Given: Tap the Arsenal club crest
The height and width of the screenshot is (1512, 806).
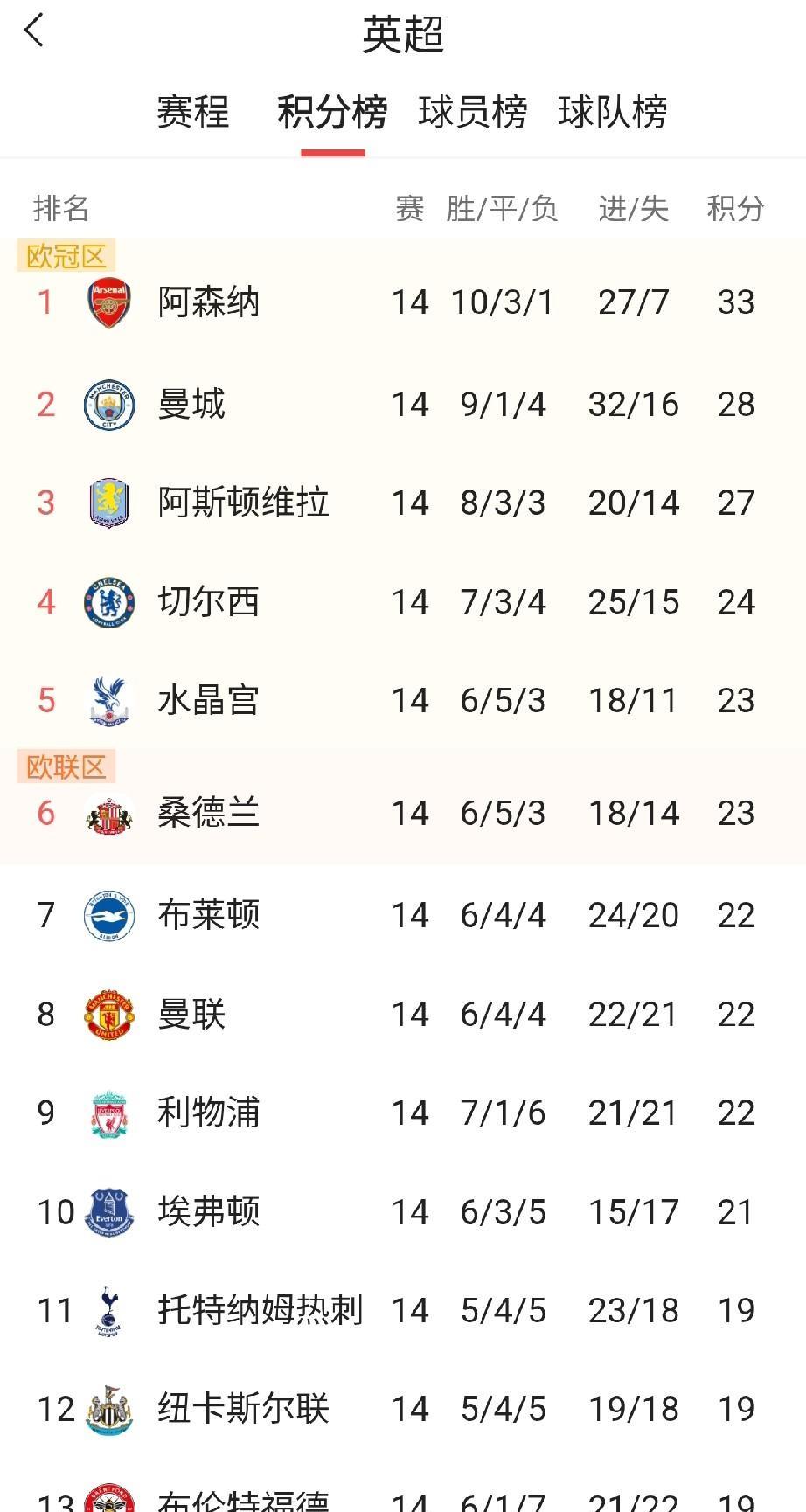Looking at the screenshot, I should tap(108, 302).
